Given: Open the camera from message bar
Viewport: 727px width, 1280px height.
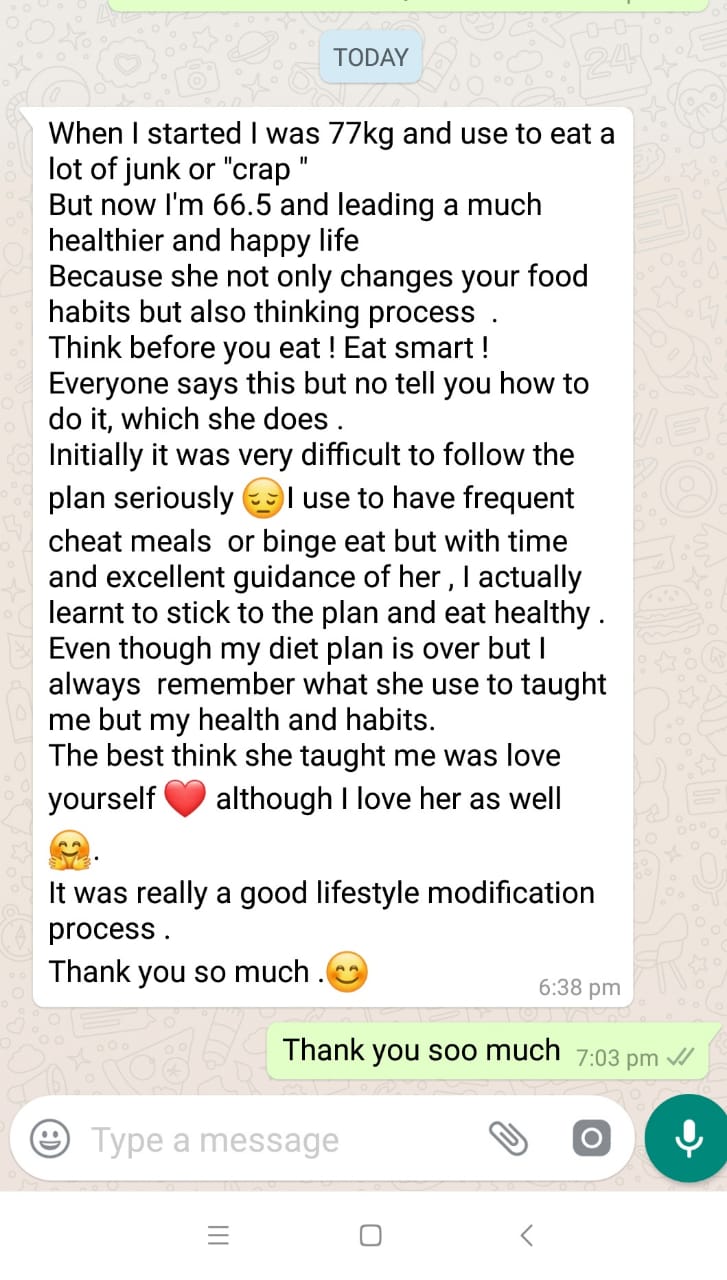Looking at the screenshot, I should [591, 1138].
